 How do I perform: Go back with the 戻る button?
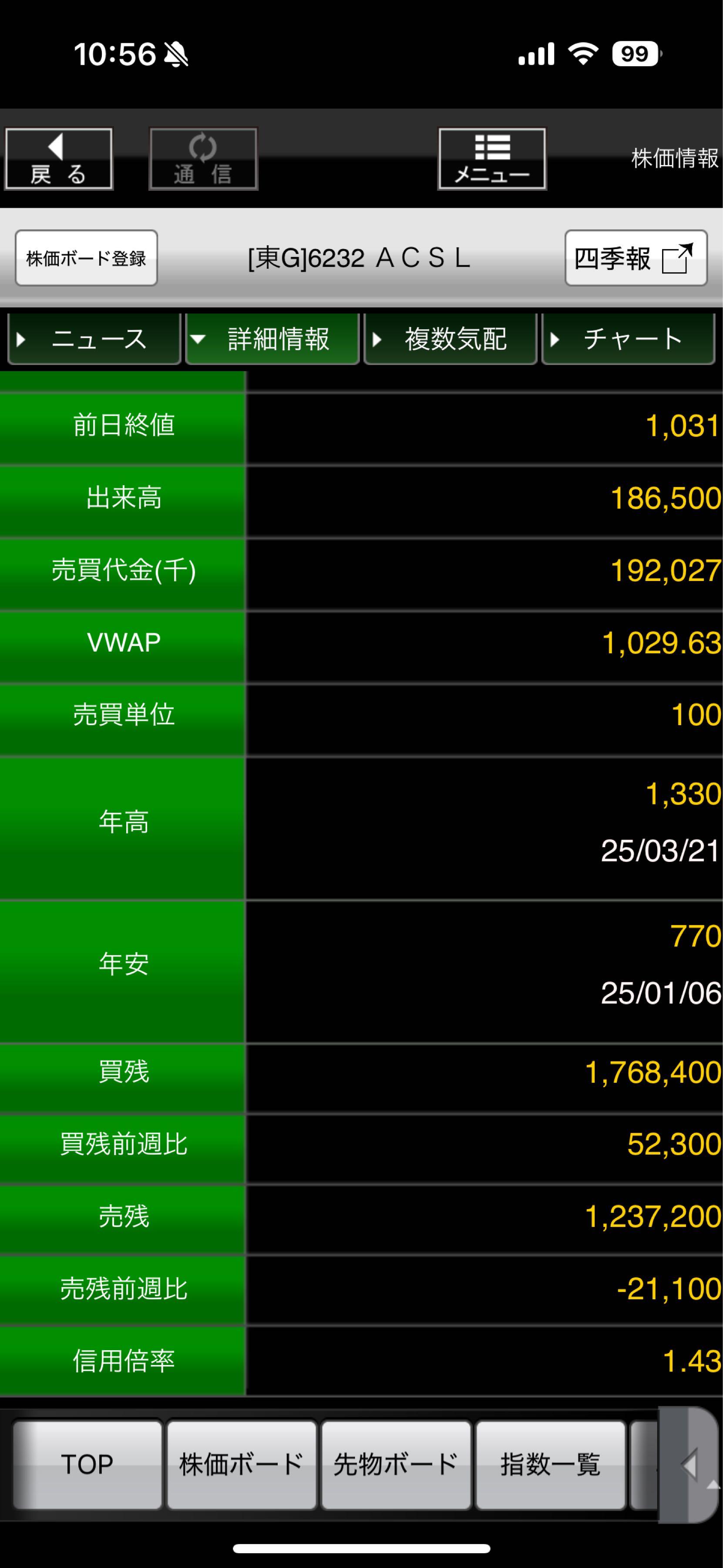coord(59,159)
